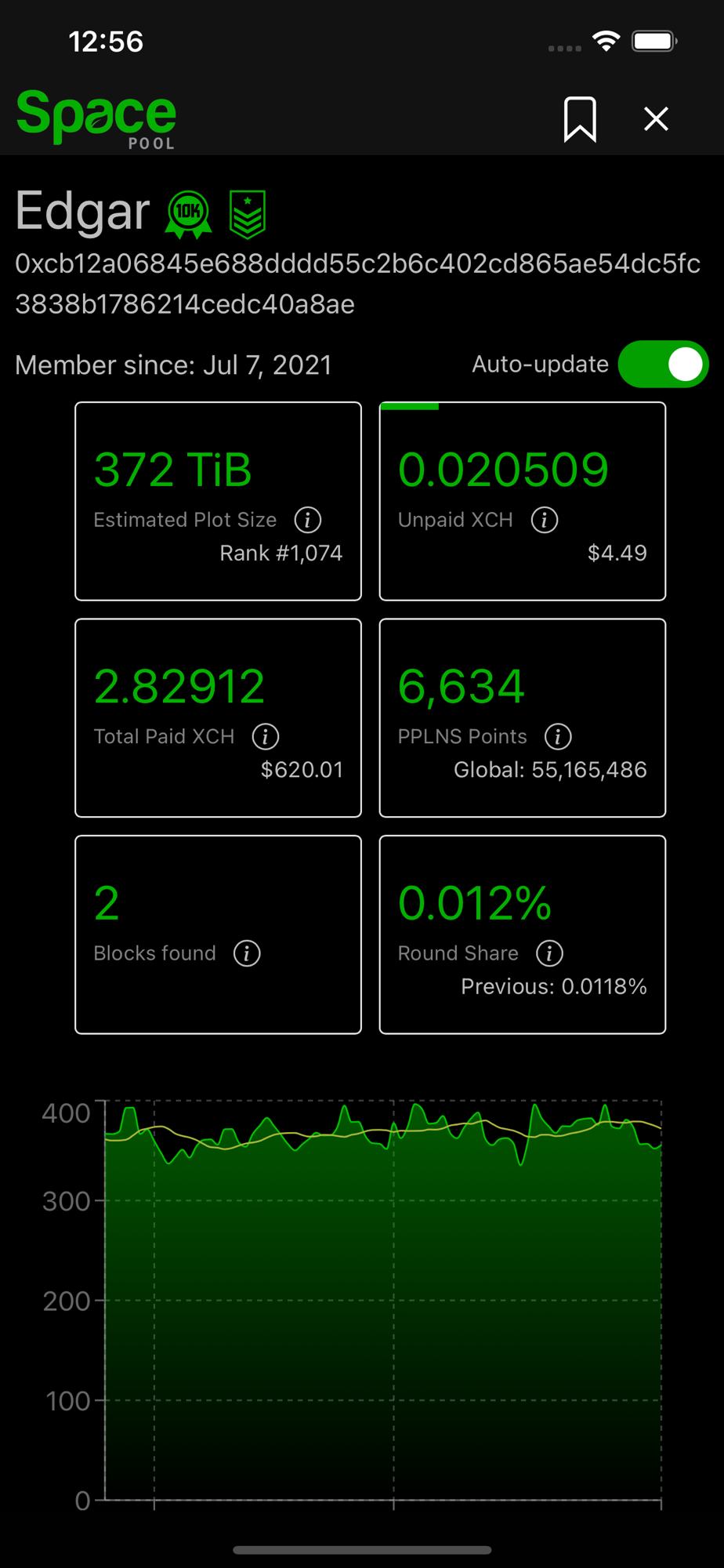Show info for PPLNS Points

pos(558,736)
